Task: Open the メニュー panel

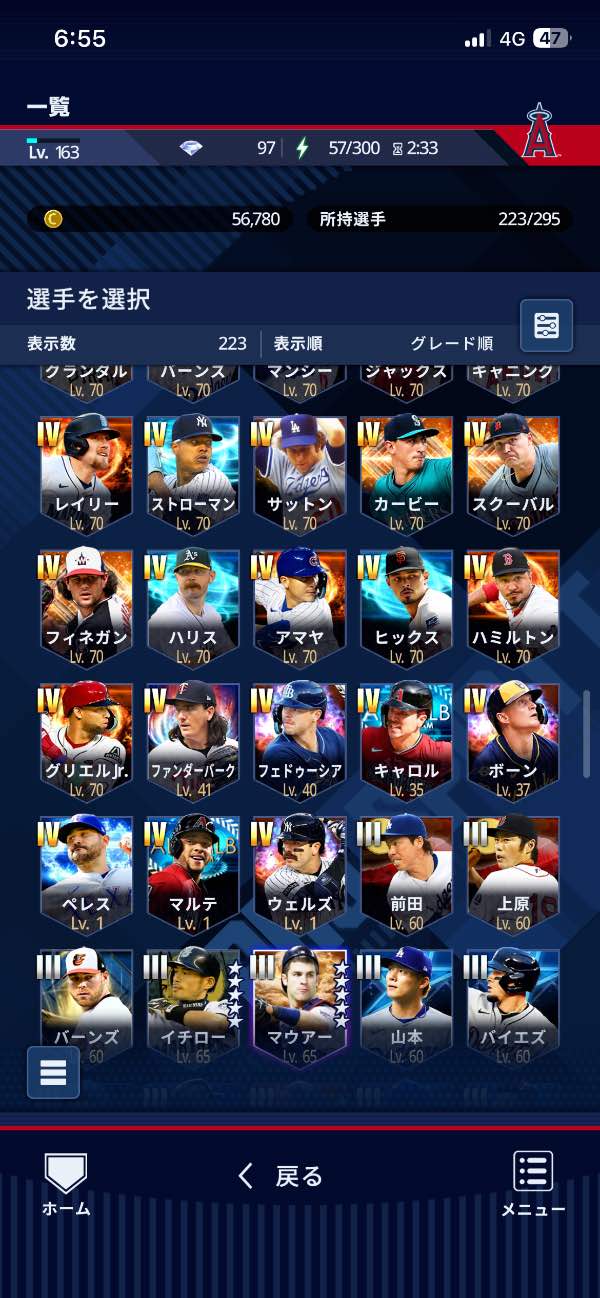Action: click(533, 1184)
